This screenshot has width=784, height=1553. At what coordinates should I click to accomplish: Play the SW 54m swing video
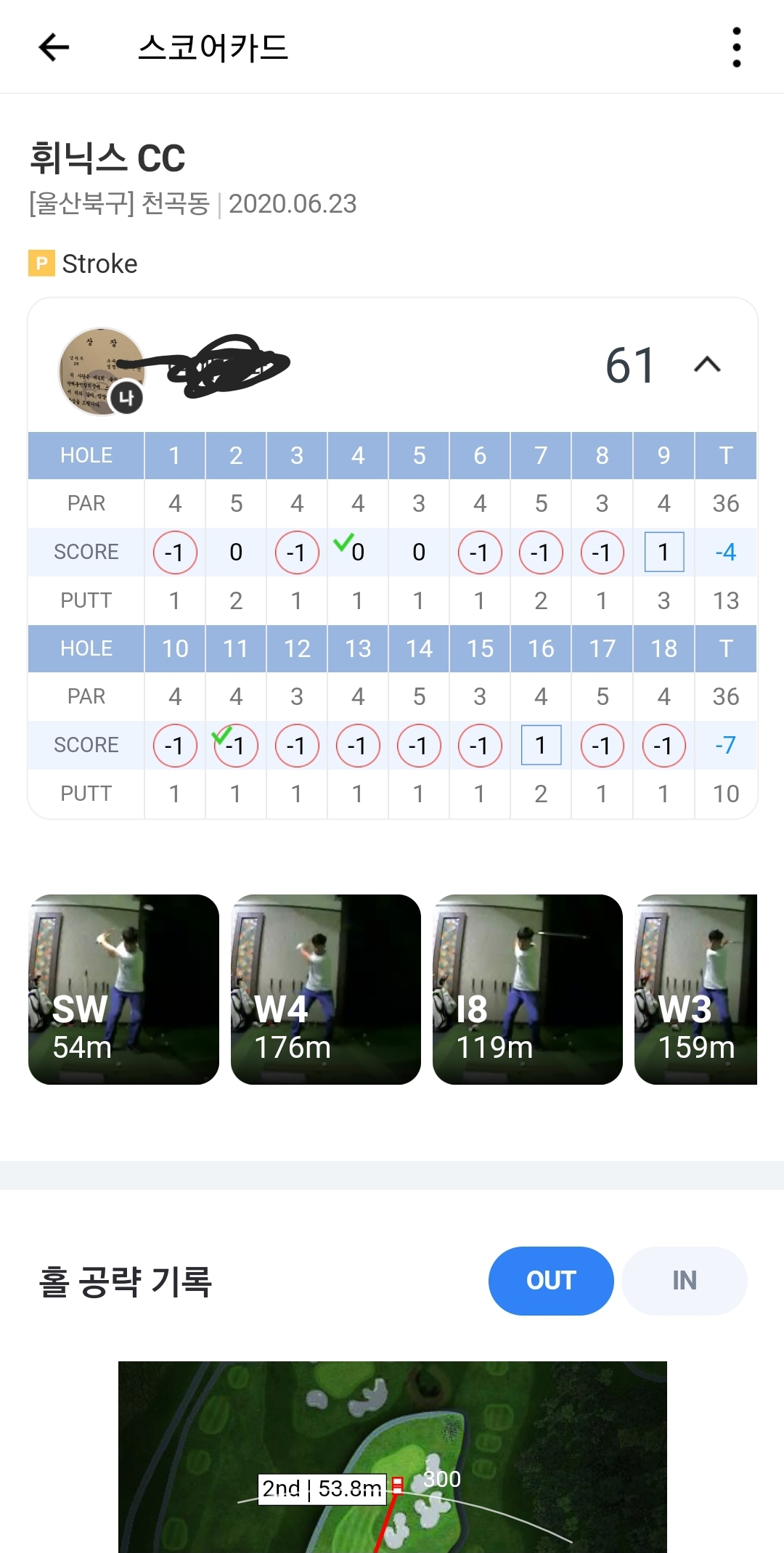pos(123,989)
